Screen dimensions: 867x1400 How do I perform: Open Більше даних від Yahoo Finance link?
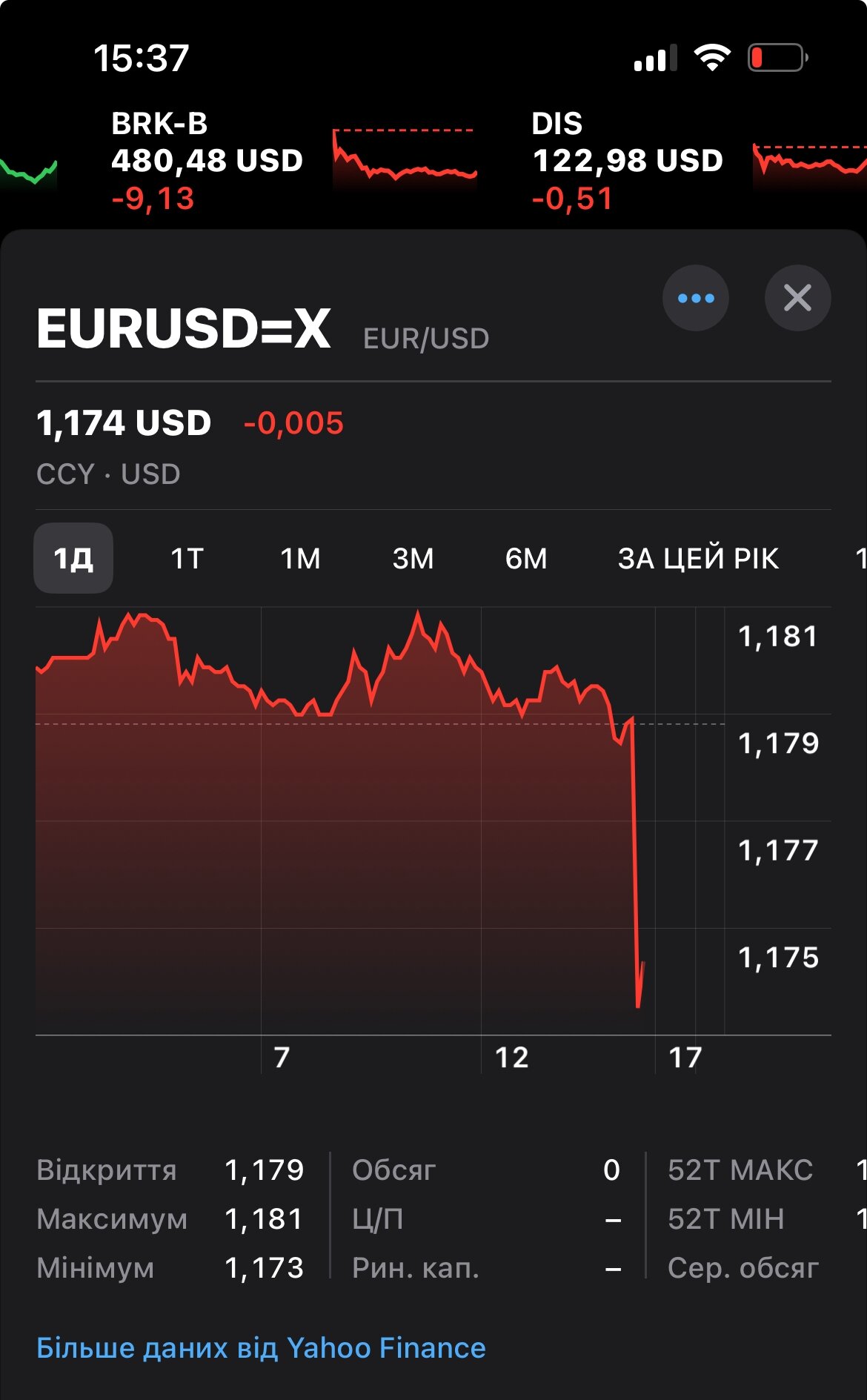pyautogui.click(x=261, y=1347)
